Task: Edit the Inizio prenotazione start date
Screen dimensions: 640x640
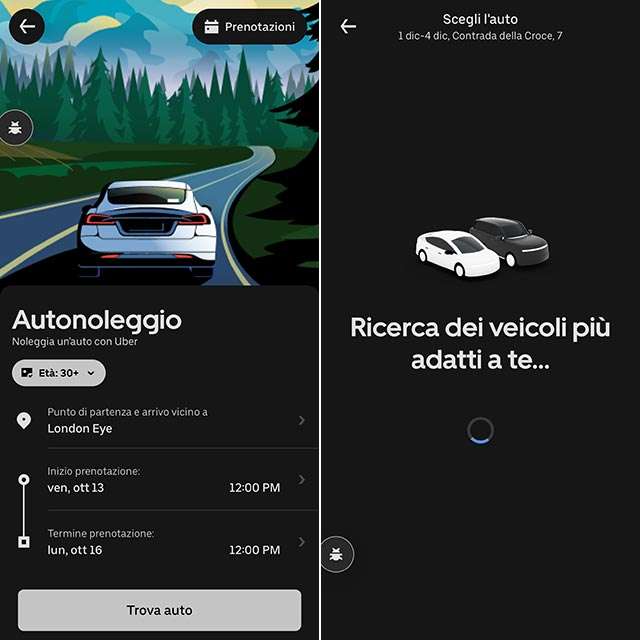Action: tap(160, 480)
